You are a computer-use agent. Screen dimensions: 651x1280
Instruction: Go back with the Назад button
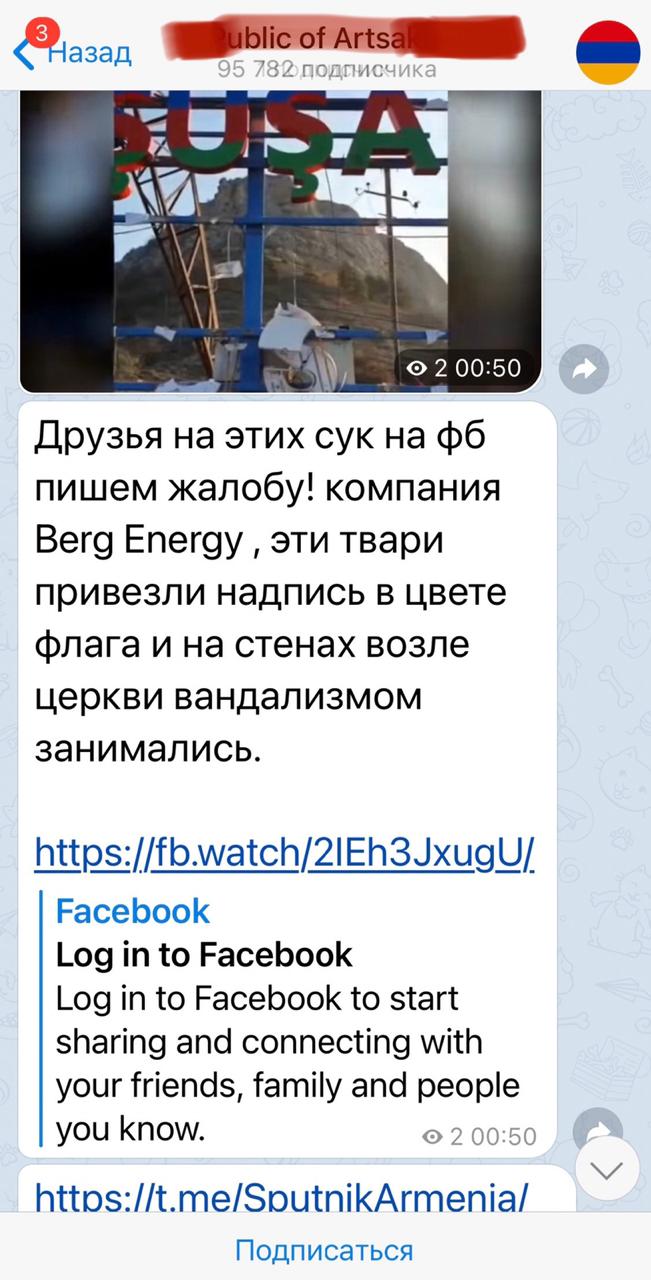(73, 52)
